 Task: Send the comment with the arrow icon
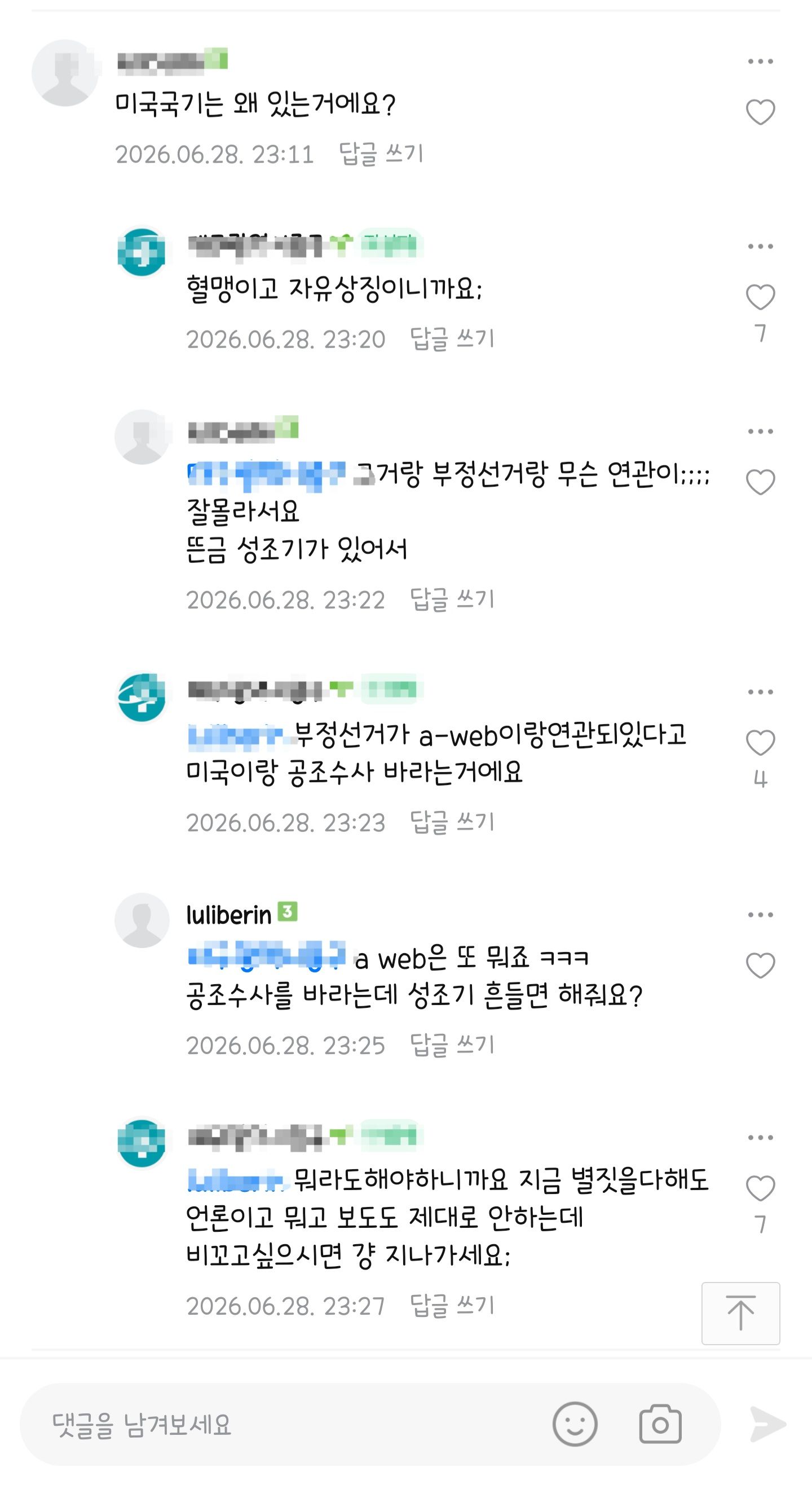pos(767,1424)
